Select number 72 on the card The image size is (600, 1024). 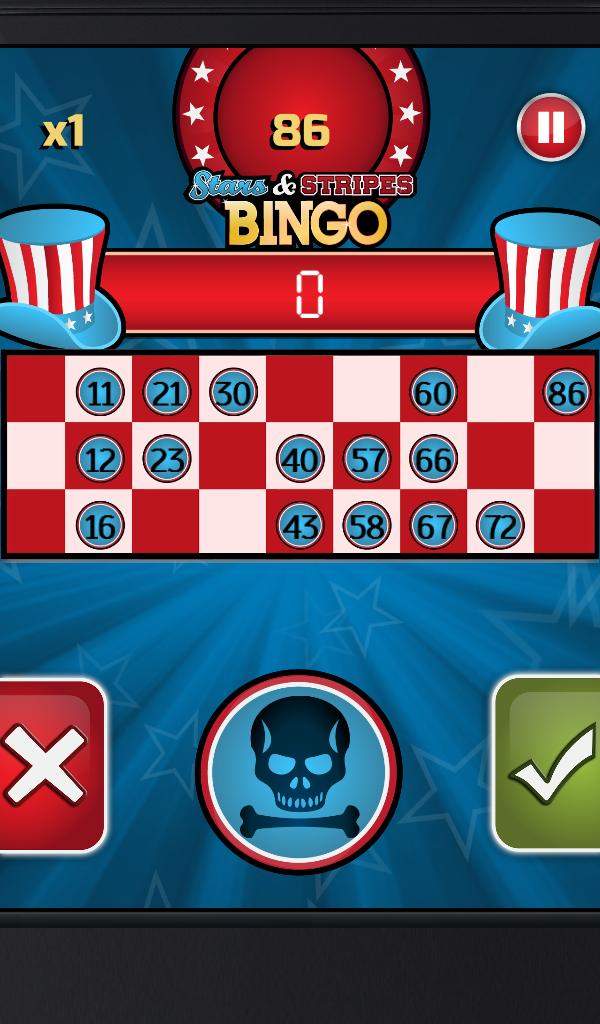click(x=500, y=526)
